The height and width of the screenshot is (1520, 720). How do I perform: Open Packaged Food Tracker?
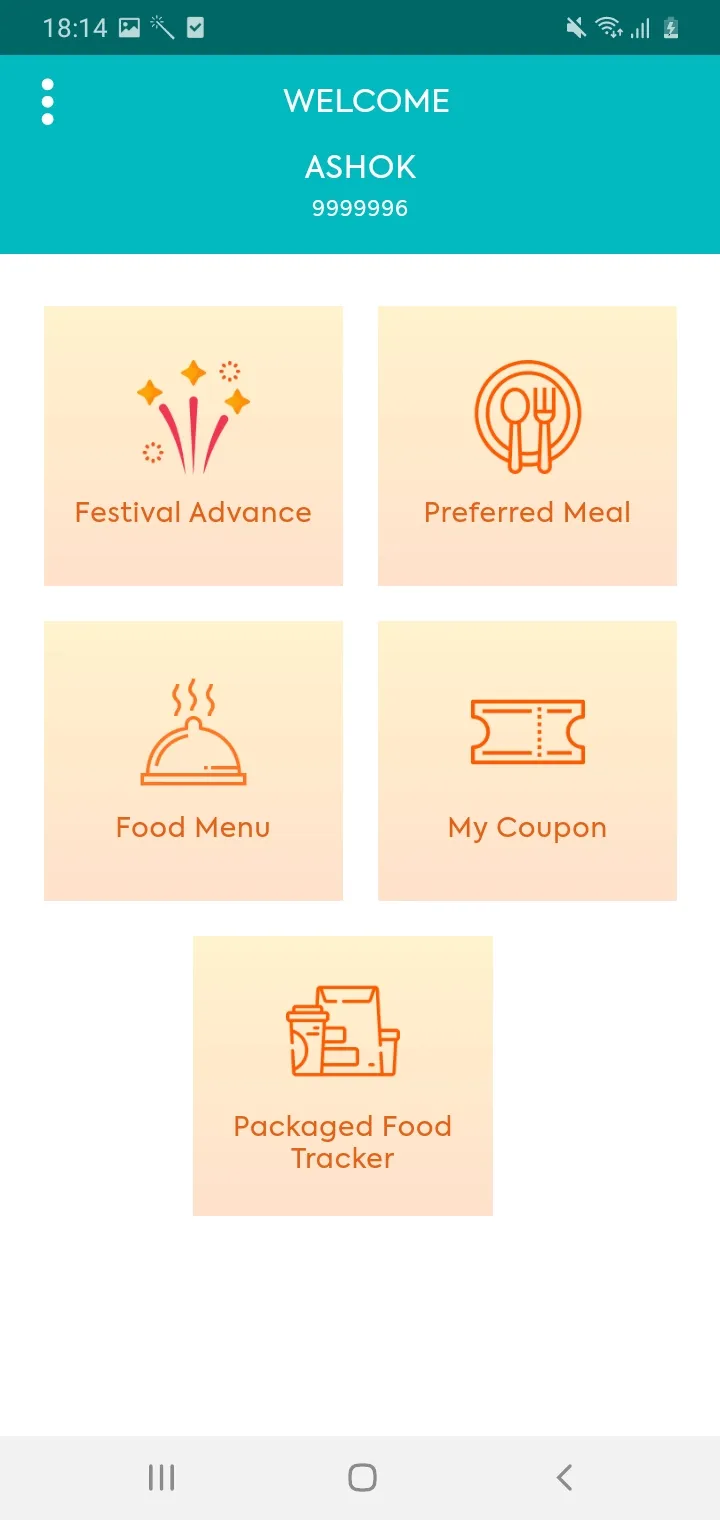pos(343,1075)
